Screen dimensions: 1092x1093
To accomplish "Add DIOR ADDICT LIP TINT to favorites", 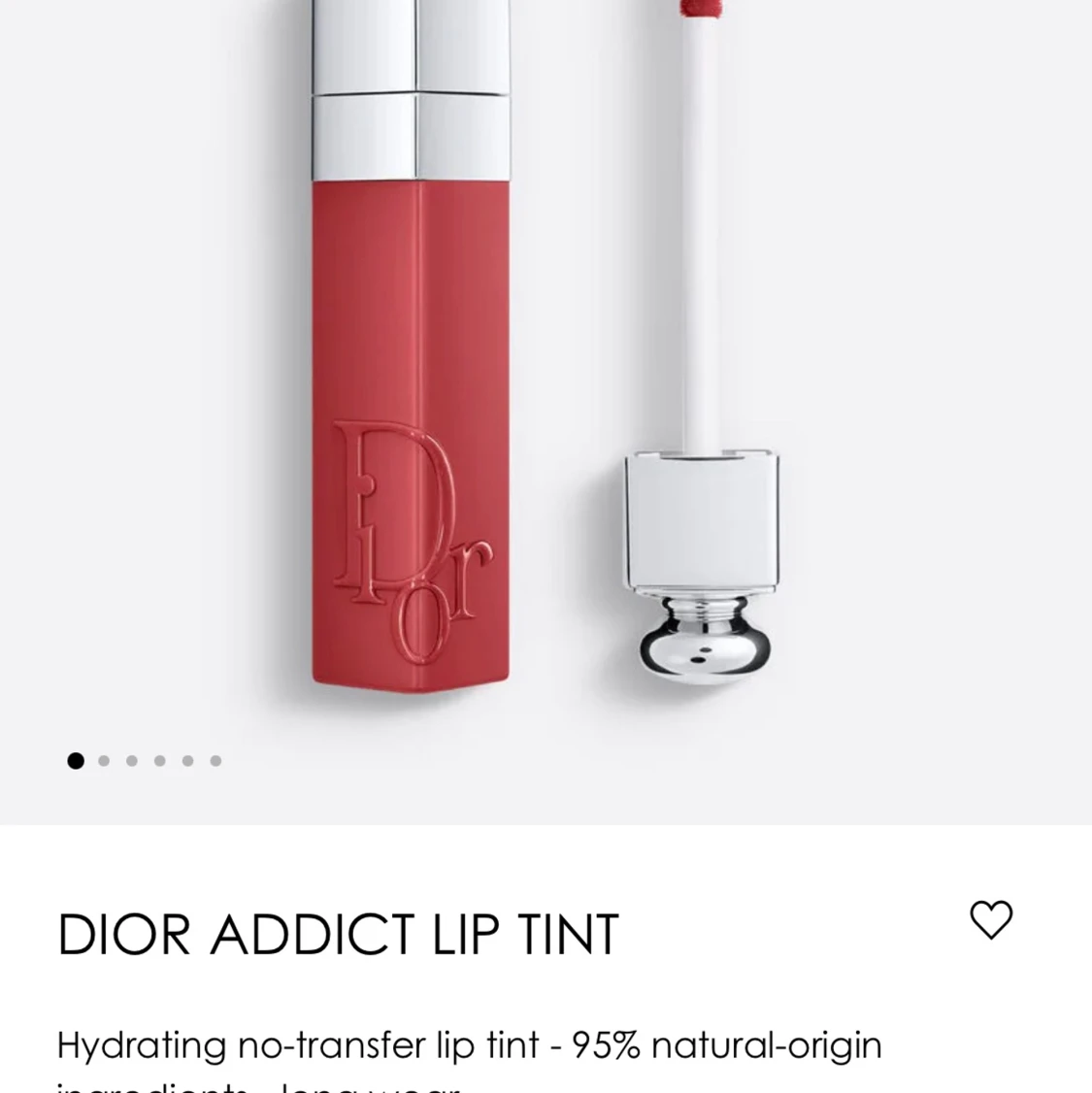I will click(x=992, y=919).
